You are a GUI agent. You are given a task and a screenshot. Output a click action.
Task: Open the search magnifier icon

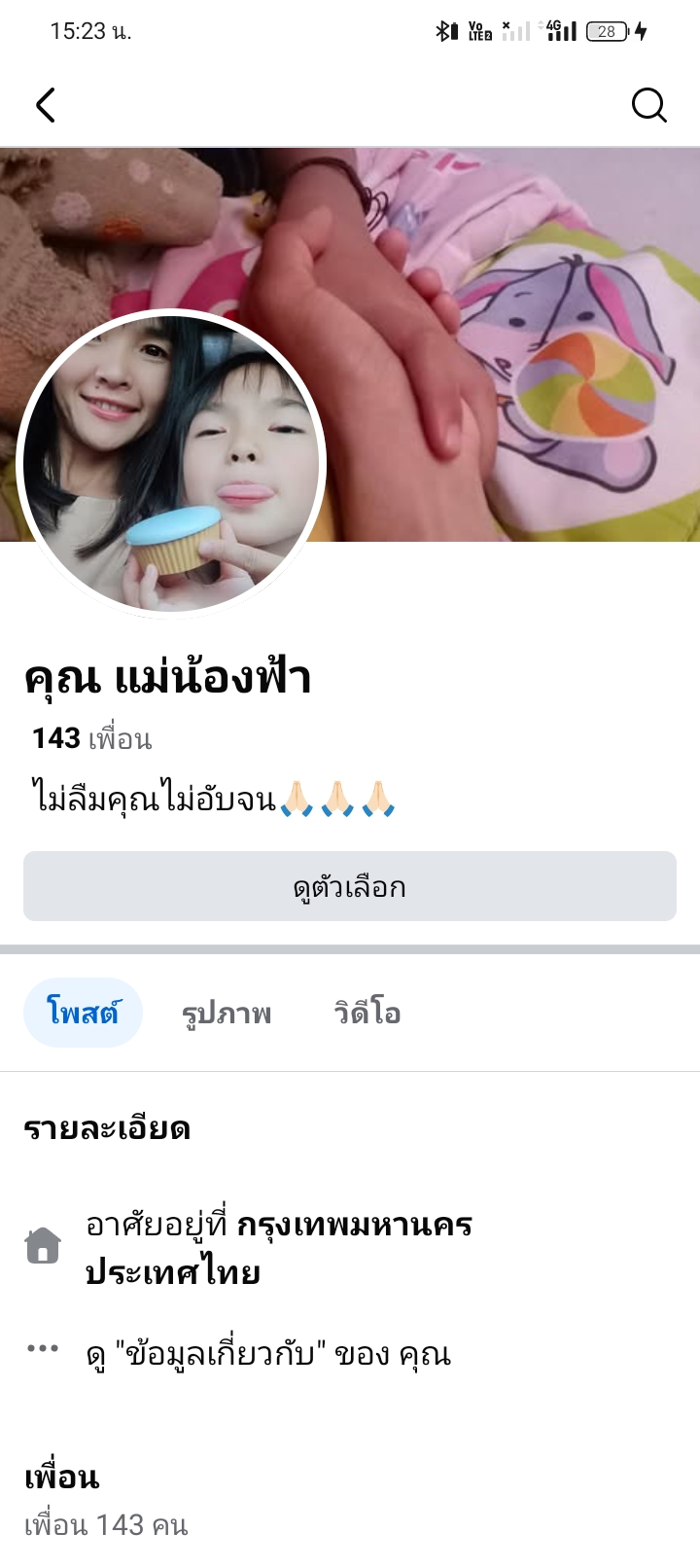[648, 105]
